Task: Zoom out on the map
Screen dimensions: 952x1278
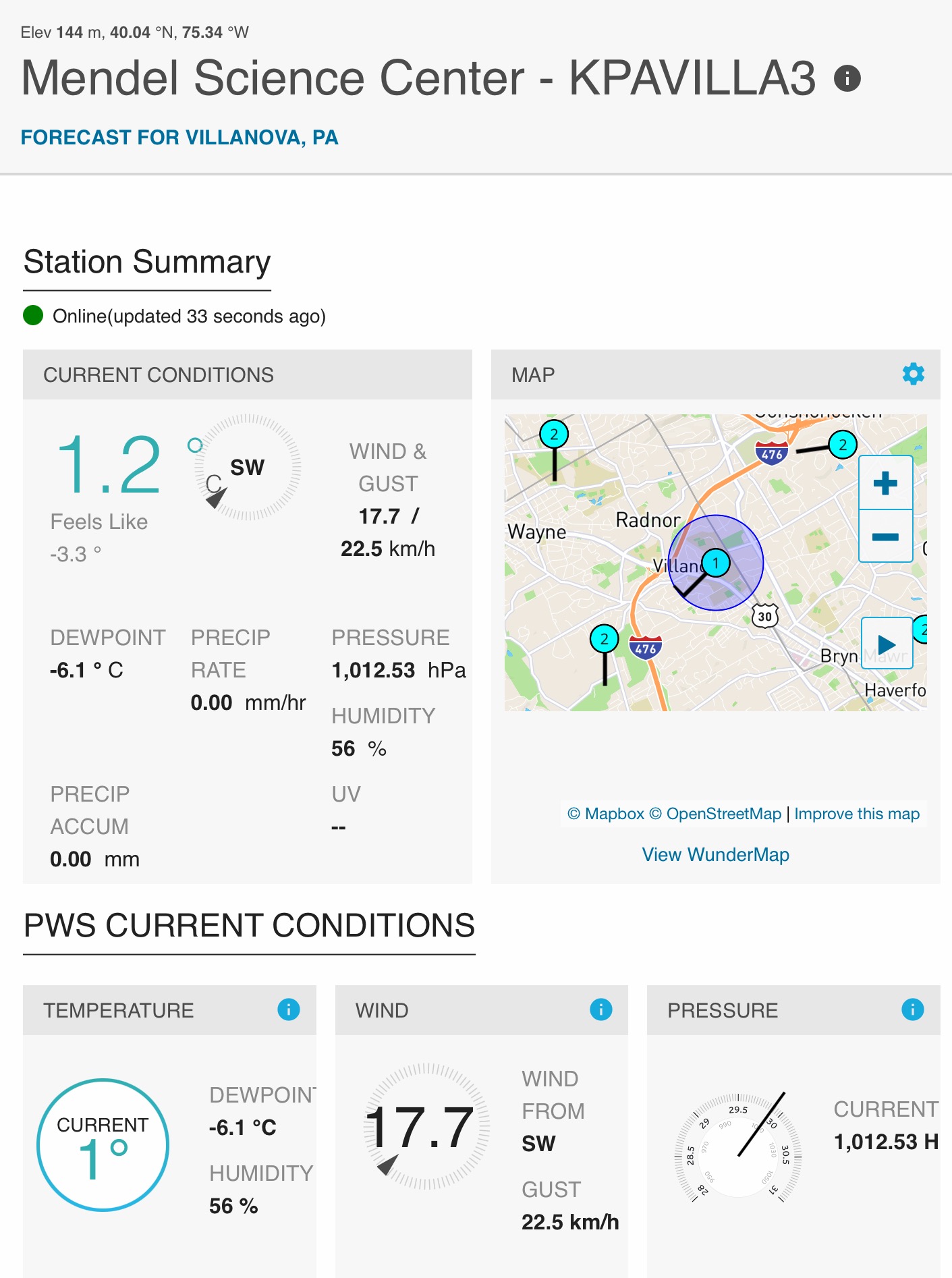Action: click(x=885, y=537)
